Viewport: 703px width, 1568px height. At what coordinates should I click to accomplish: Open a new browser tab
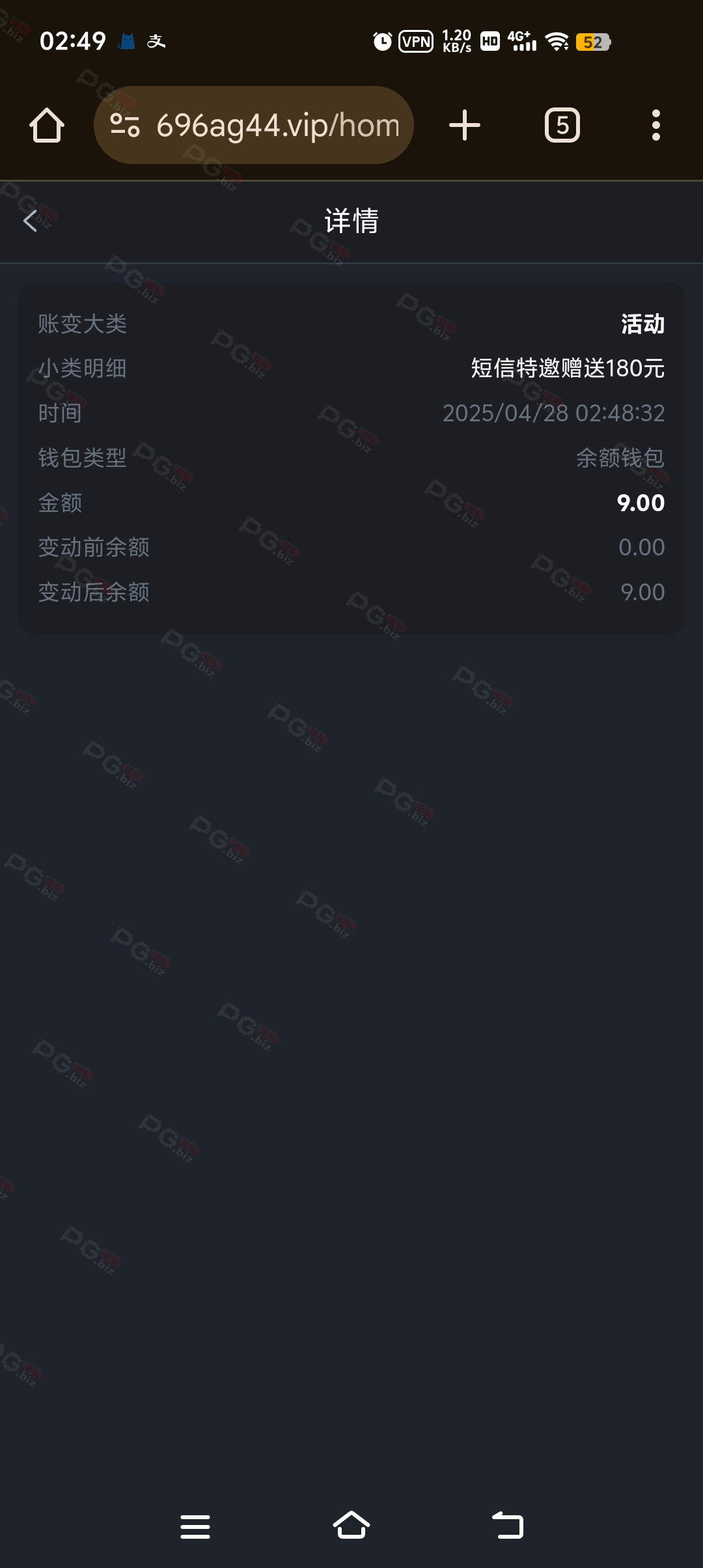pyautogui.click(x=465, y=125)
